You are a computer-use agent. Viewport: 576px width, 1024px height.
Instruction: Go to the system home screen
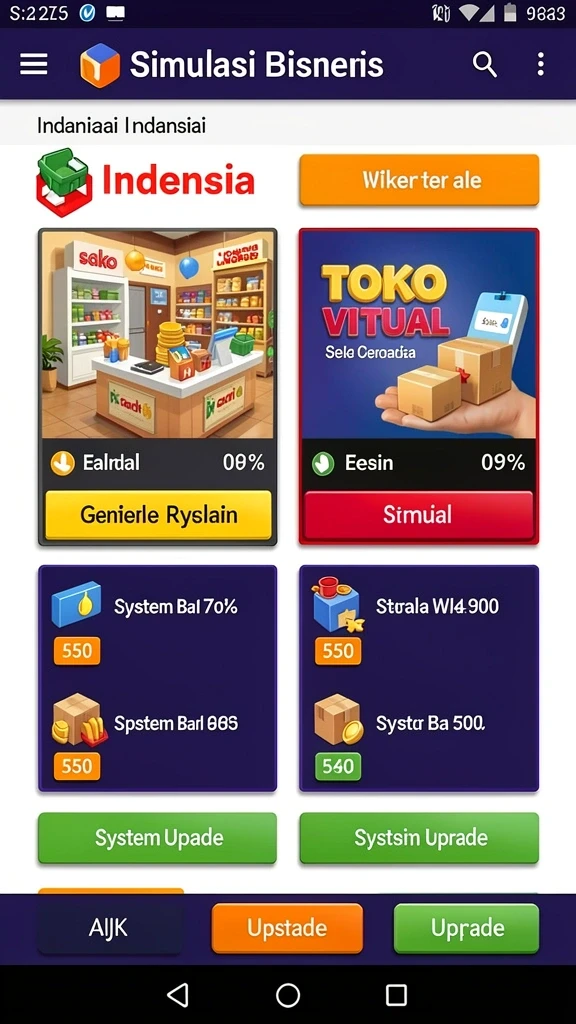(x=288, y=995)
